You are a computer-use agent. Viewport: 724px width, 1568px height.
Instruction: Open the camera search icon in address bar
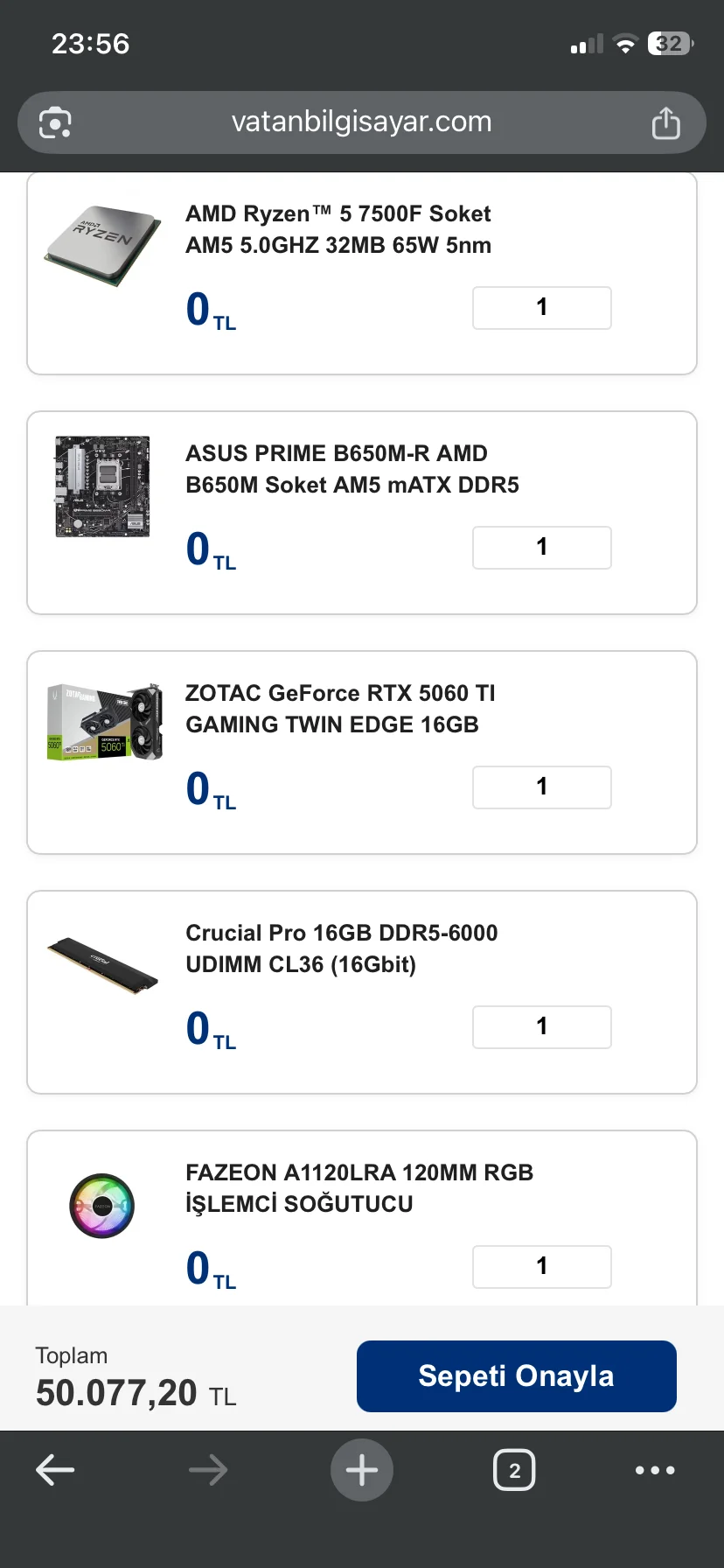point(55,123)
